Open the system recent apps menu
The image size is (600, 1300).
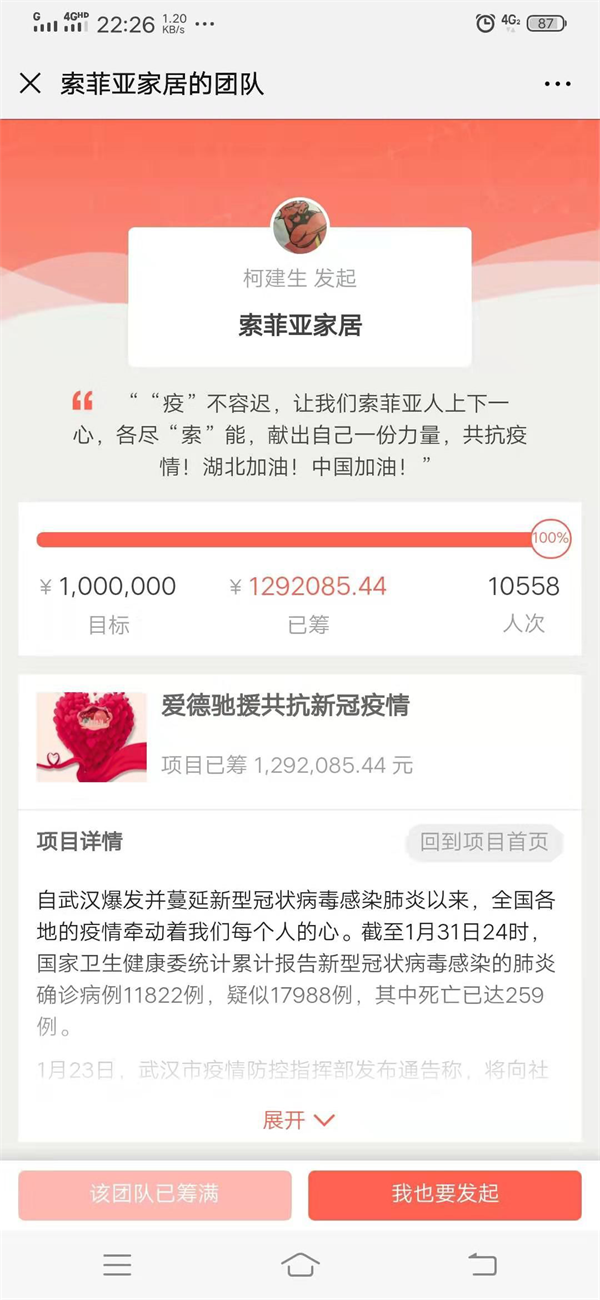click(x=117, y=1265)
